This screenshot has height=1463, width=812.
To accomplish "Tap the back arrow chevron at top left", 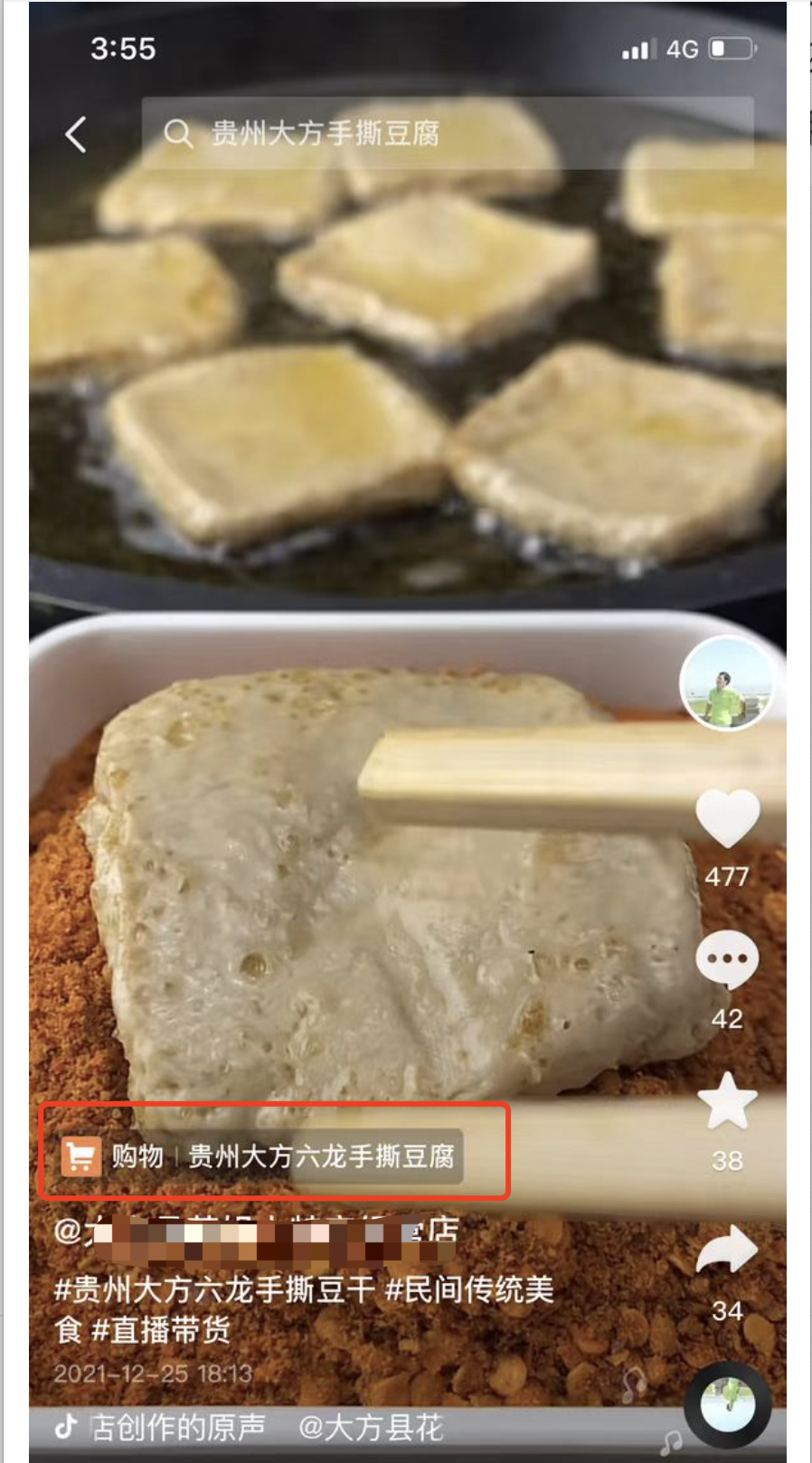I will coord(77,134).
